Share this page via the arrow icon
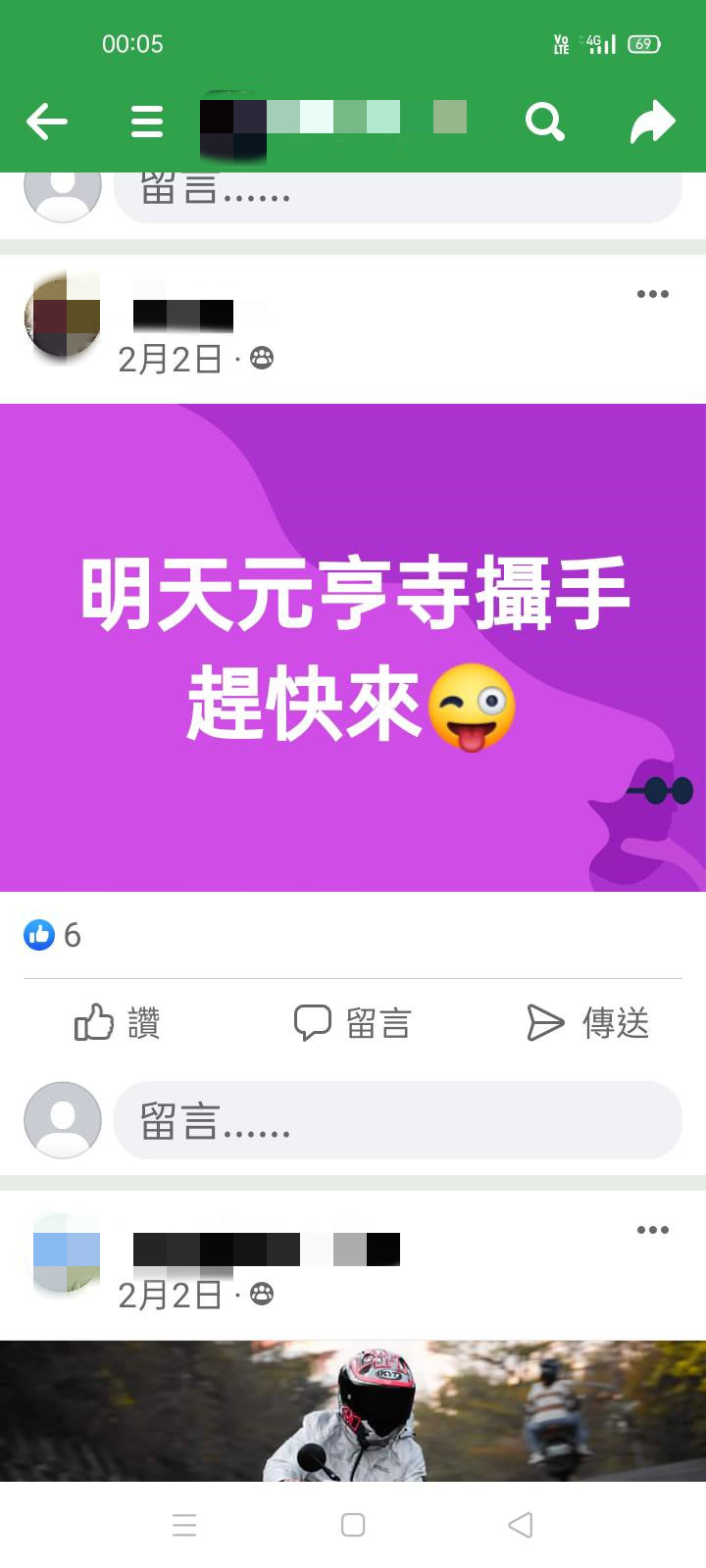706x1568 pixels. click(652, 122)
